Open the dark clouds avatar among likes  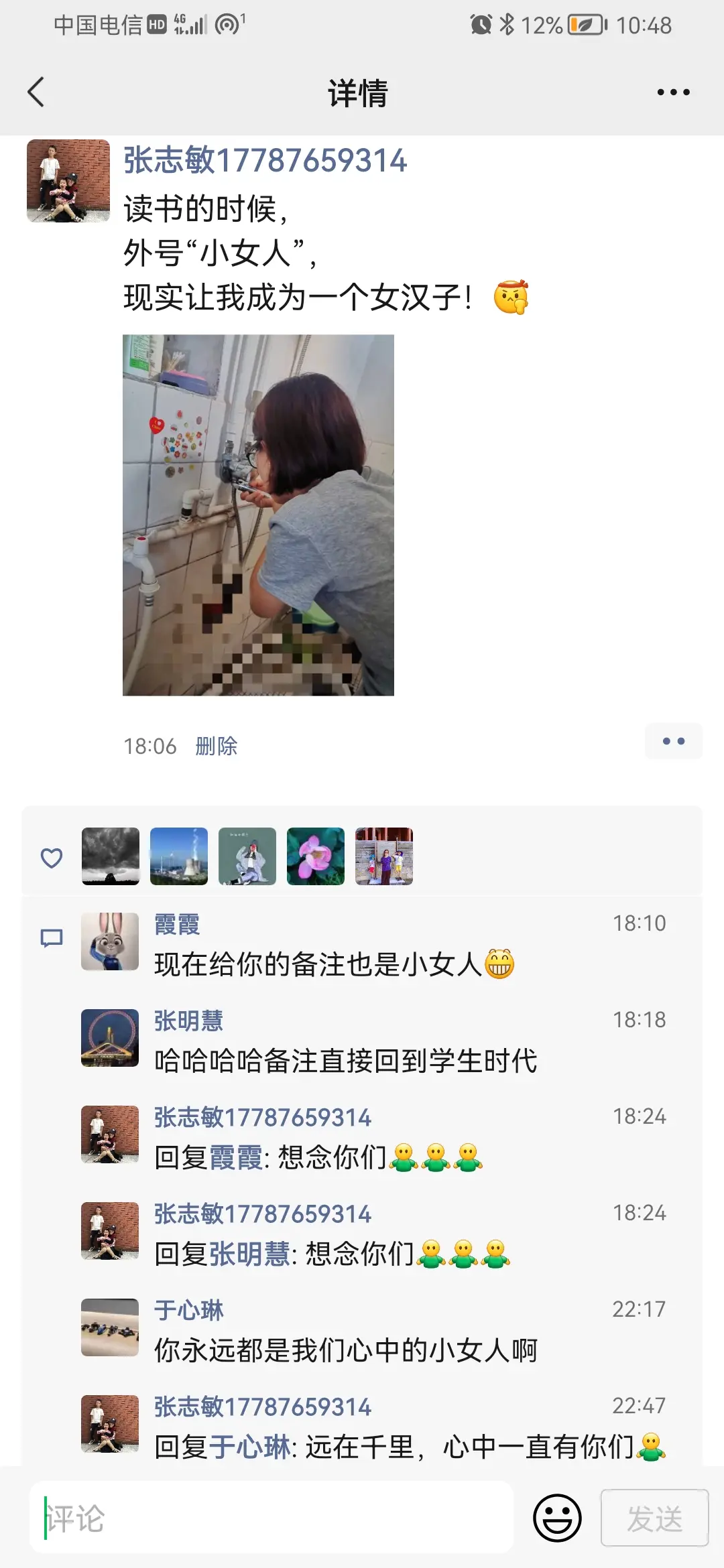click(111, 856)
